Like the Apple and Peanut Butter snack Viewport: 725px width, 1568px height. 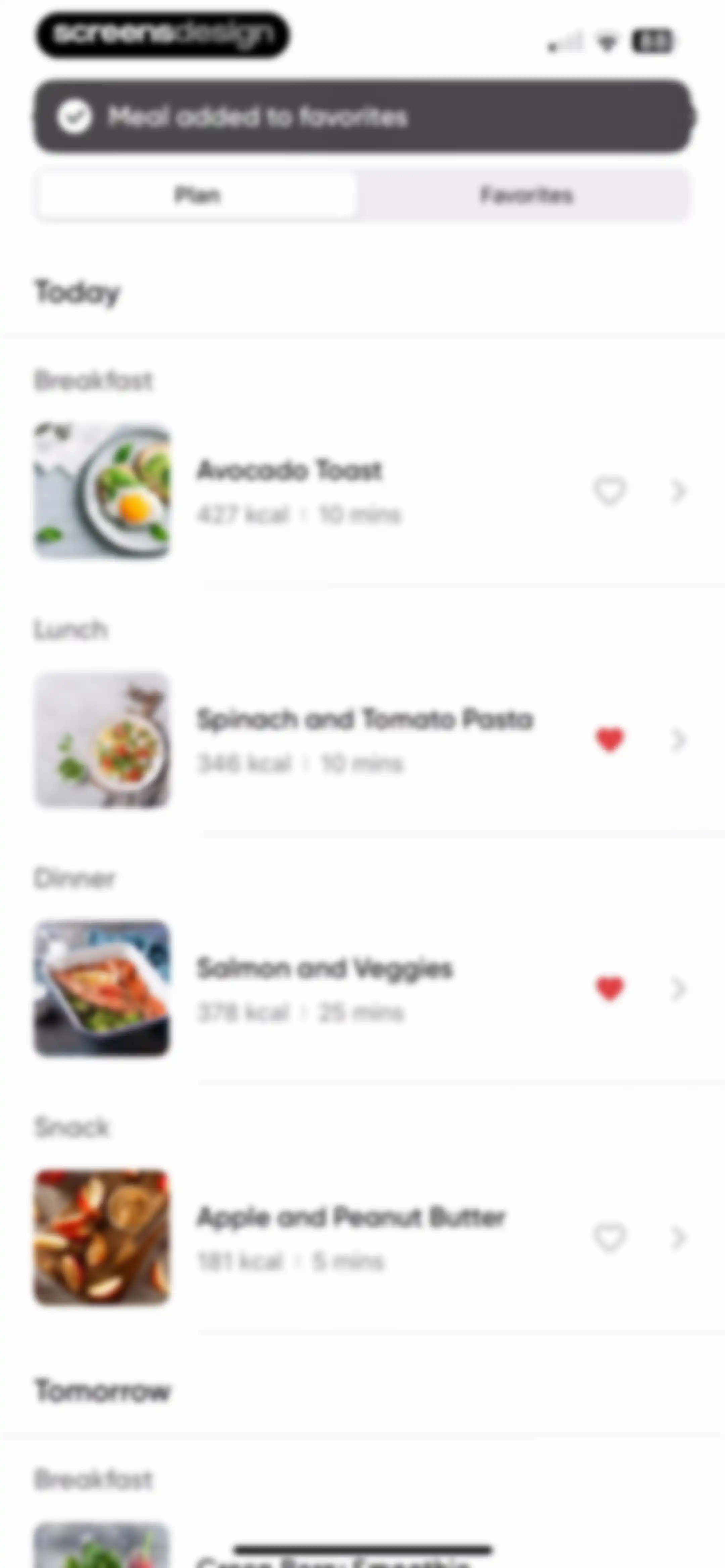click(x=609, y=1238)
